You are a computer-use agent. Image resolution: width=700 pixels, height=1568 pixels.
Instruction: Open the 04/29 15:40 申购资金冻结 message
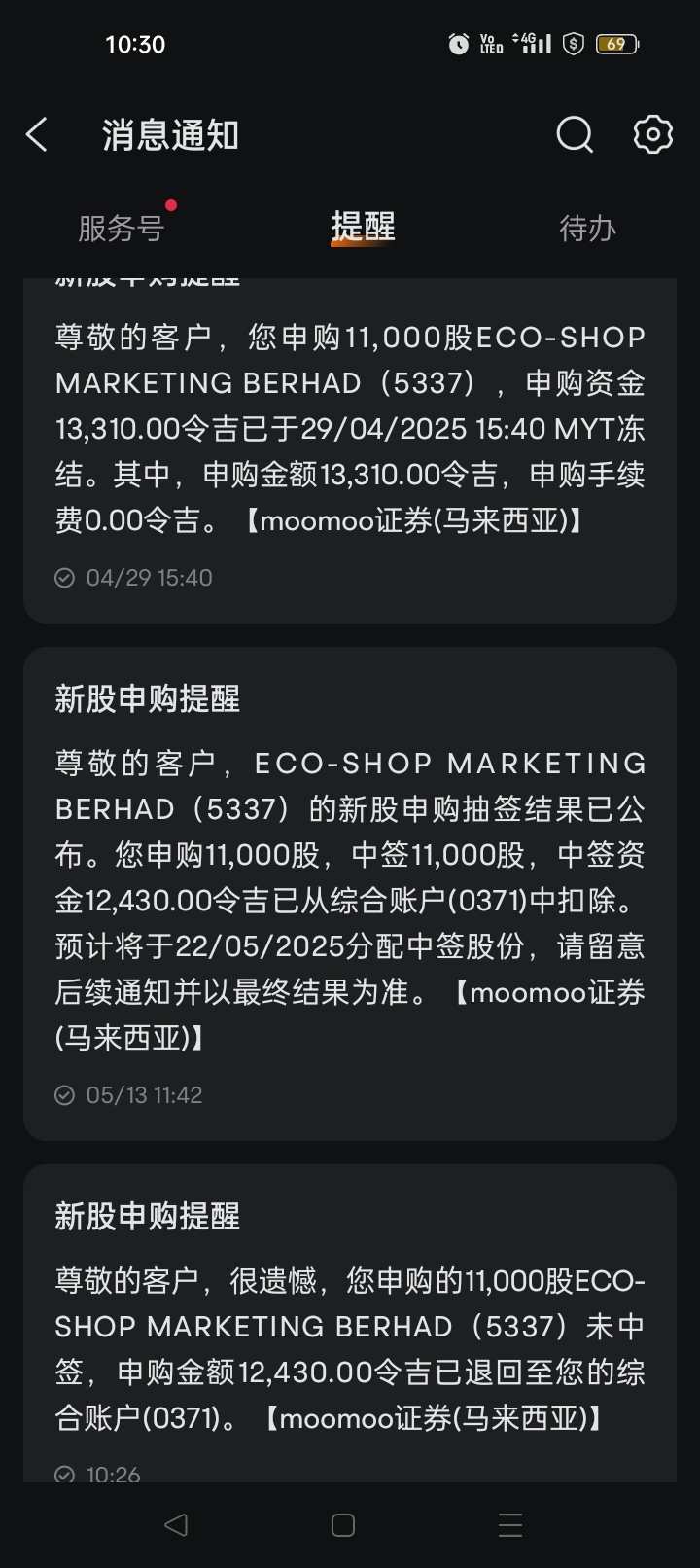[x=350, y=450]
